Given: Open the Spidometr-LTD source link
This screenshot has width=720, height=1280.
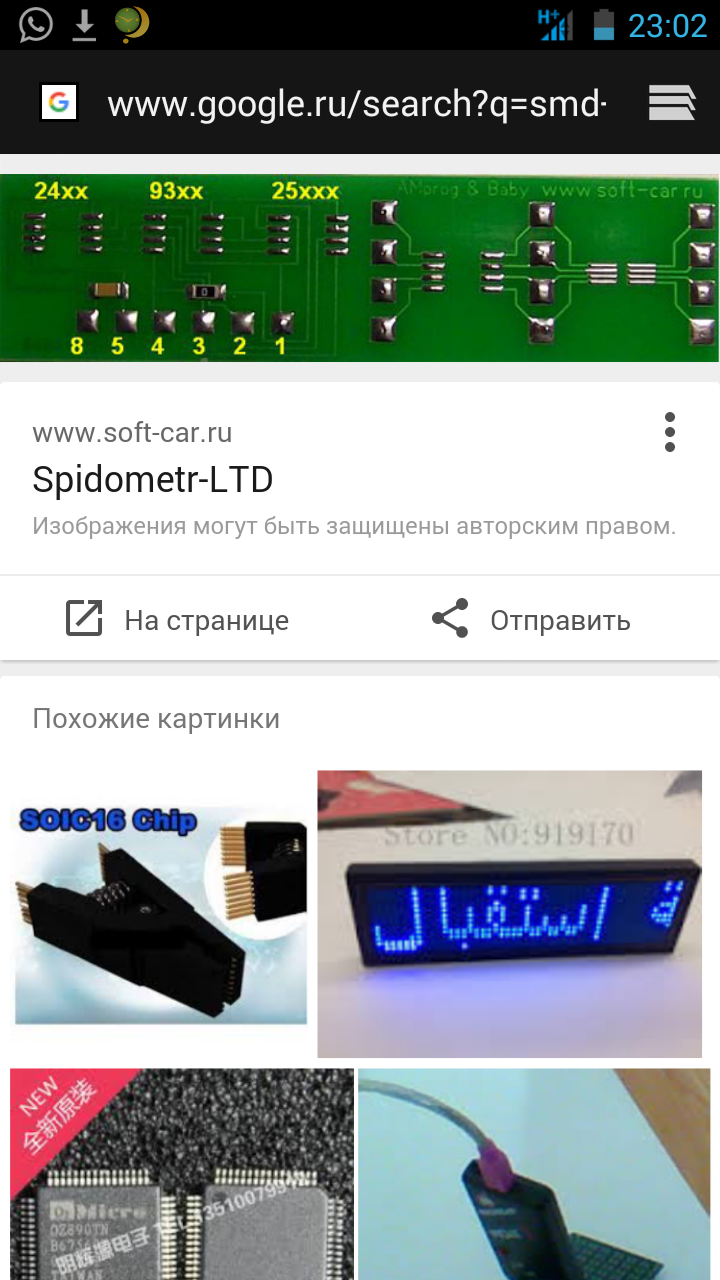Looking at the screenshot, I should pyautogui.click(x=153, y=480).
